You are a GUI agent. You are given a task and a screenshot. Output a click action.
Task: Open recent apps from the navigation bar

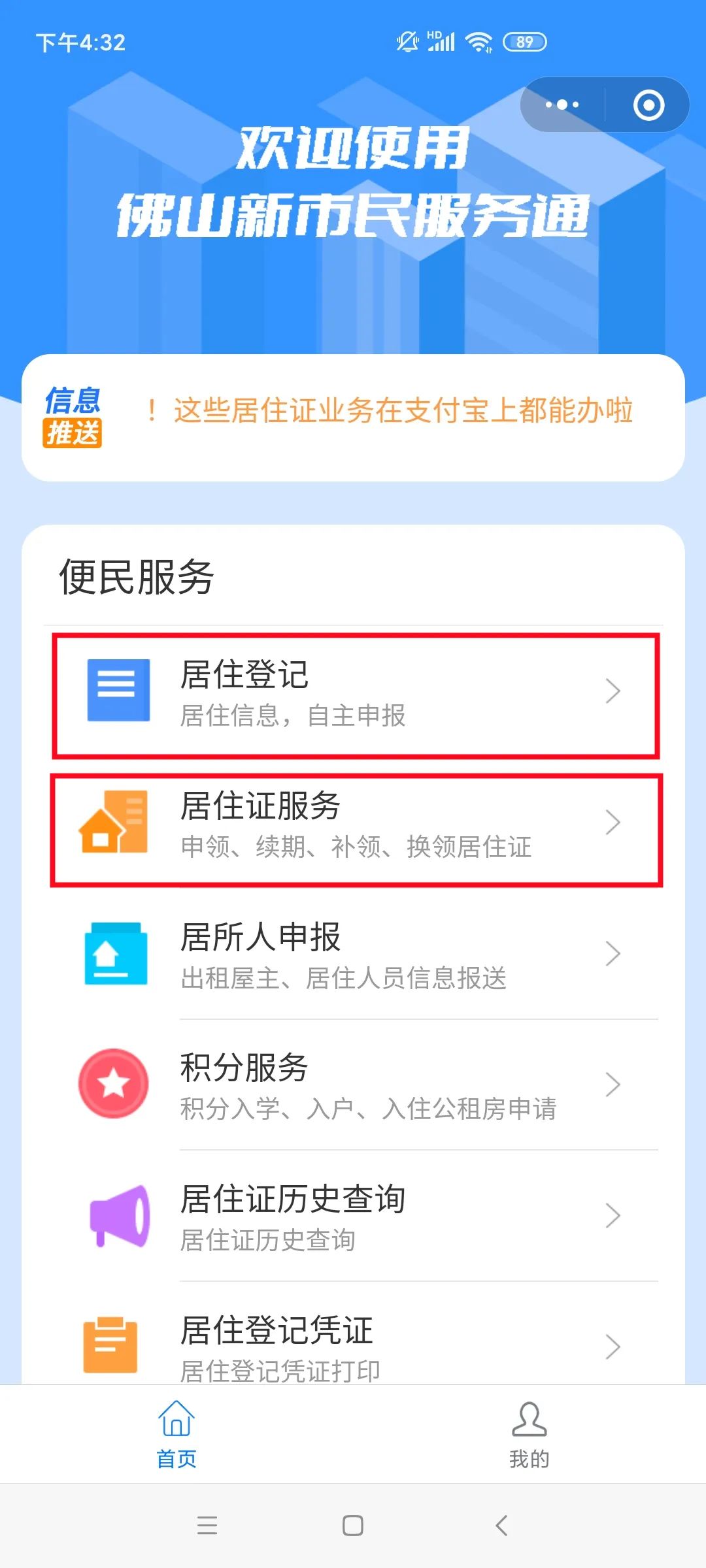pos(207,1526)
